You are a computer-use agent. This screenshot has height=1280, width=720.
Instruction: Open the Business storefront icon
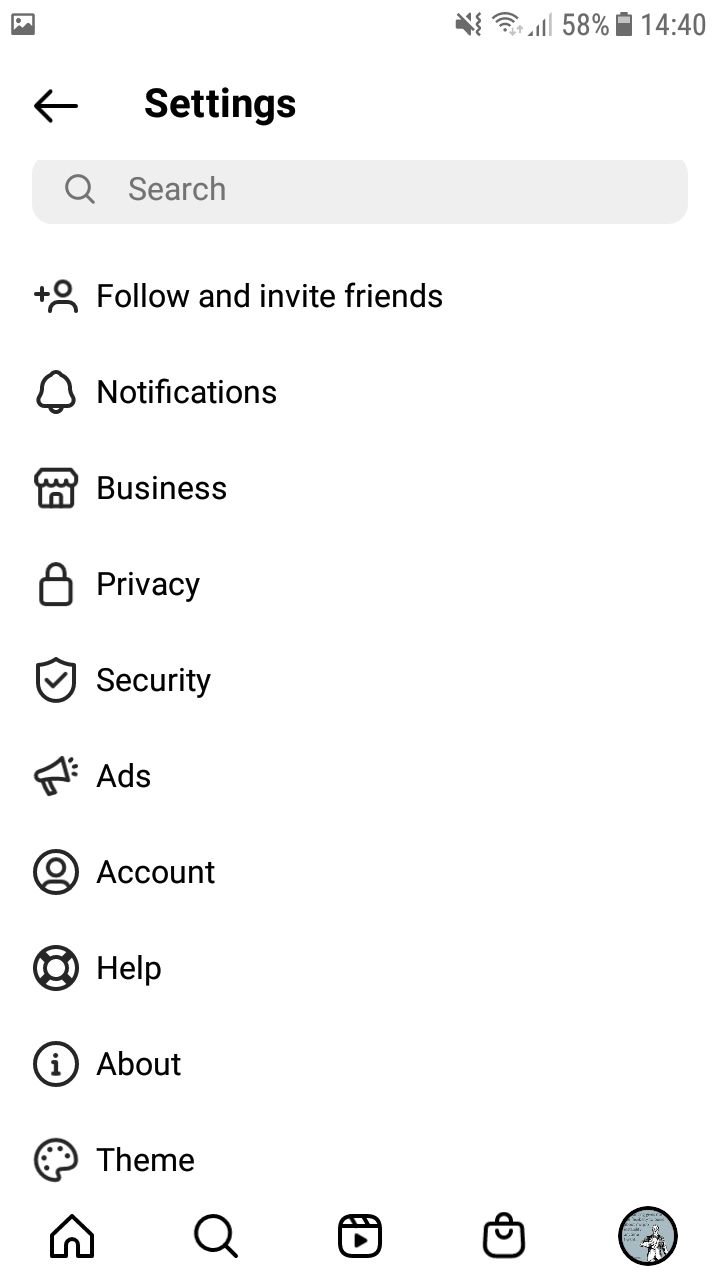pyautogui.click(x=55, y=488)
